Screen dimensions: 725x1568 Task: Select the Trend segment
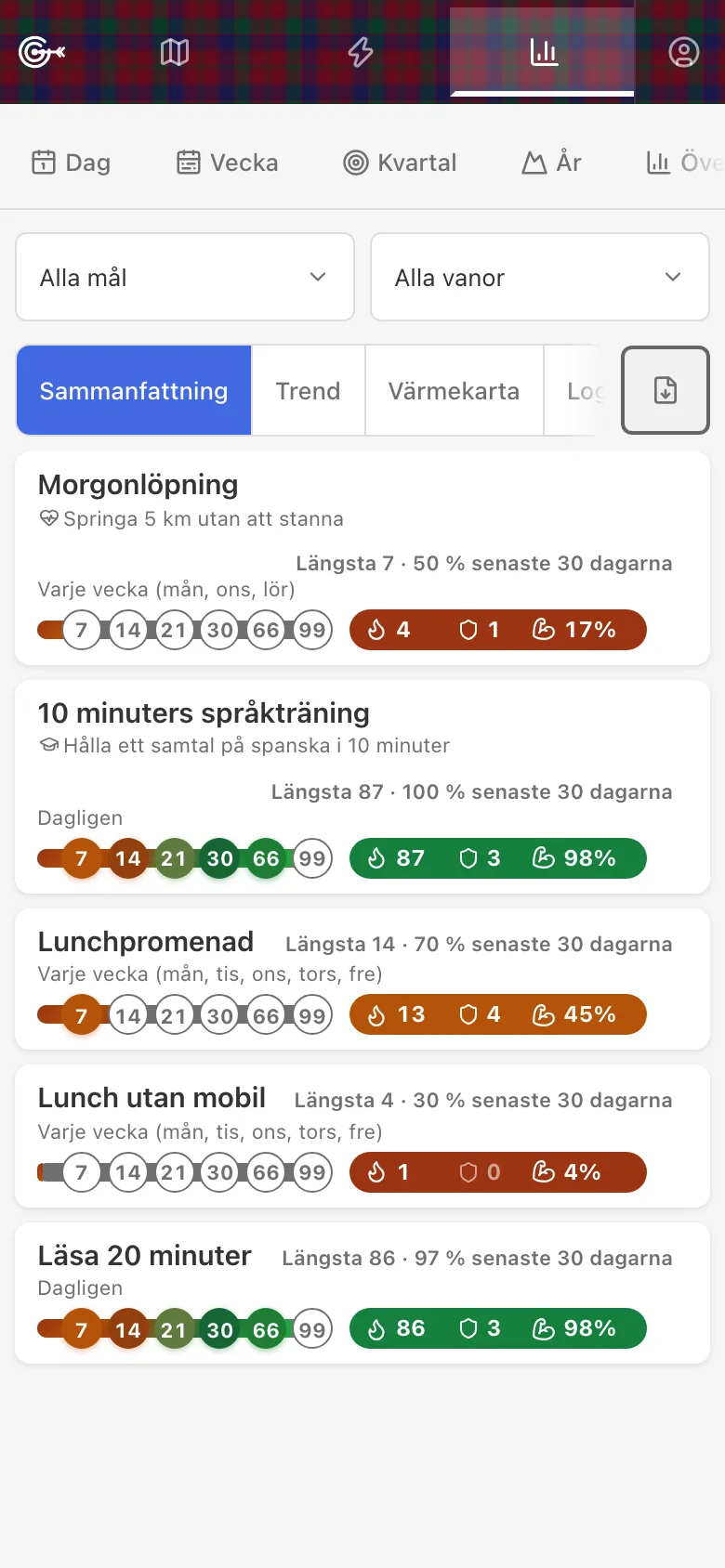[x=309, y=391]
